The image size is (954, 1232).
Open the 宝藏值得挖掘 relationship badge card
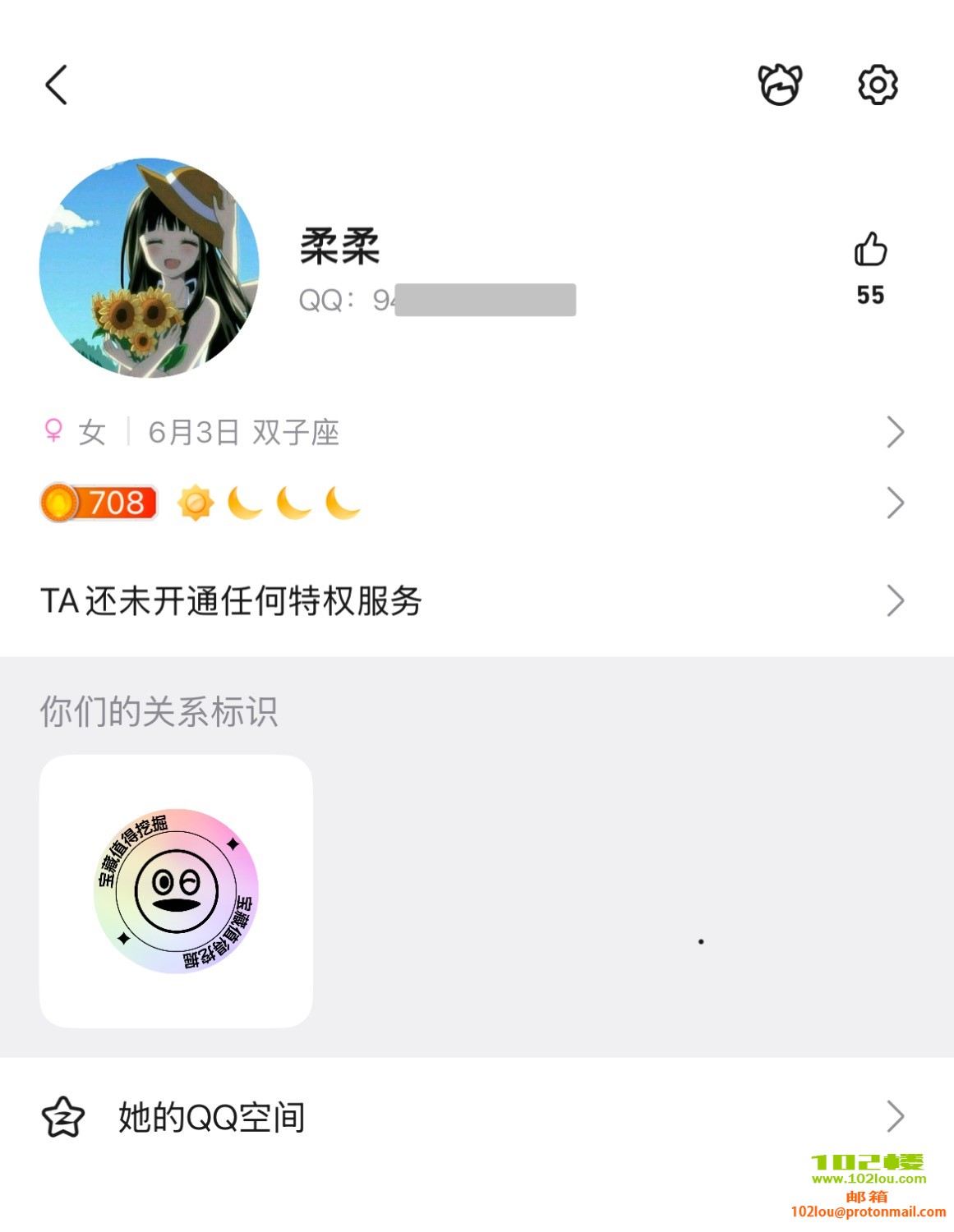(x=176, y=891)
